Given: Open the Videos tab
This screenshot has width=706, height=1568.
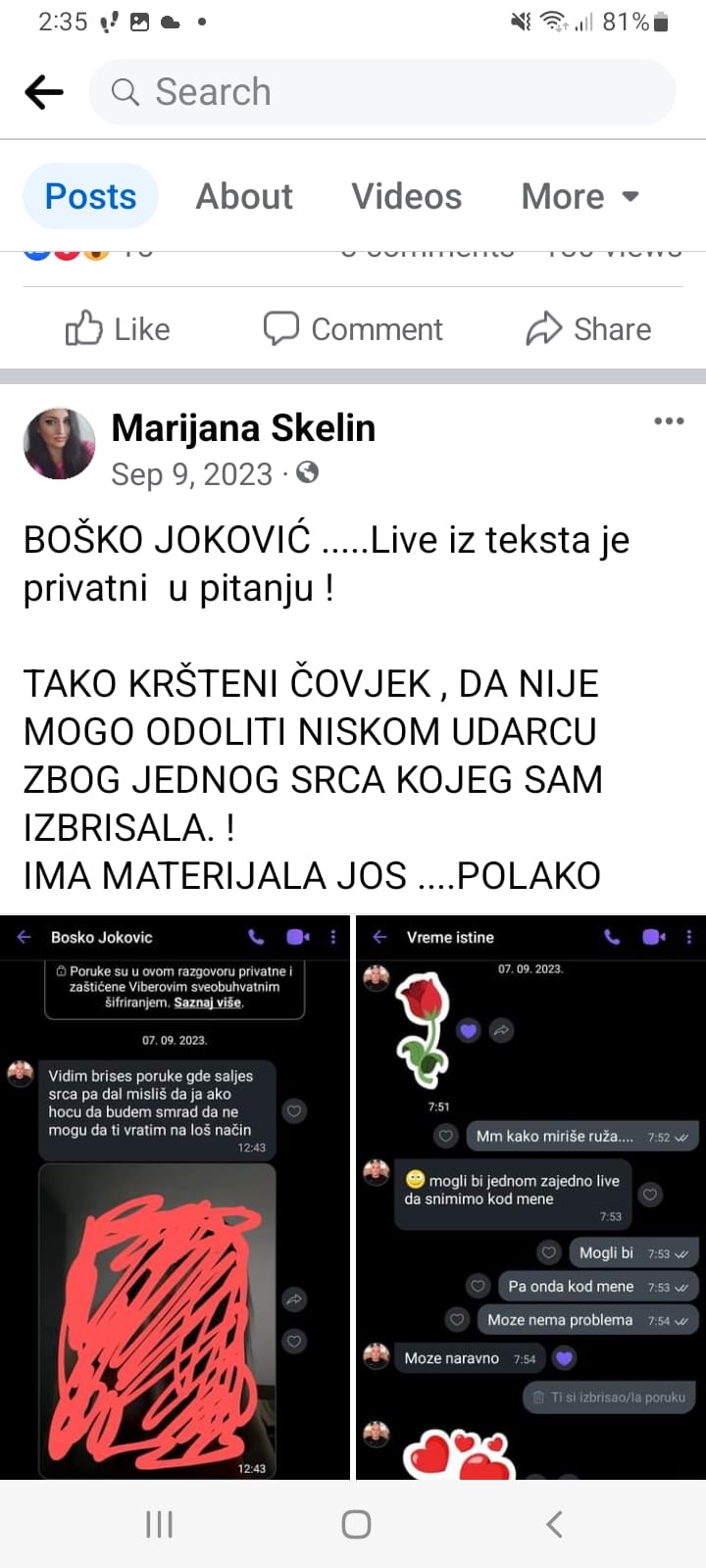Looking at the screenshot, I should tap(406, 196).
